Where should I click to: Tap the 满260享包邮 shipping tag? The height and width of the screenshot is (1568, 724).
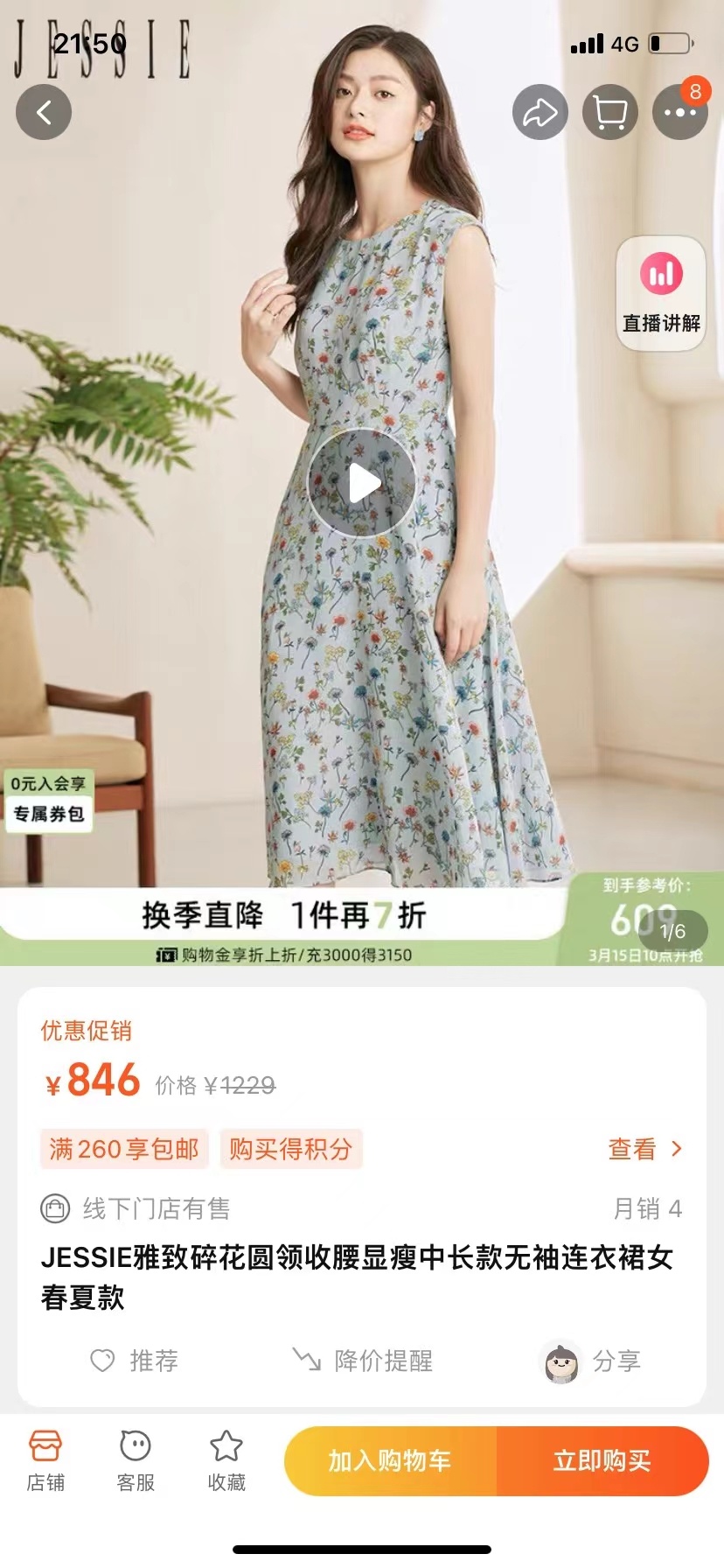[x=124, y=1149]
